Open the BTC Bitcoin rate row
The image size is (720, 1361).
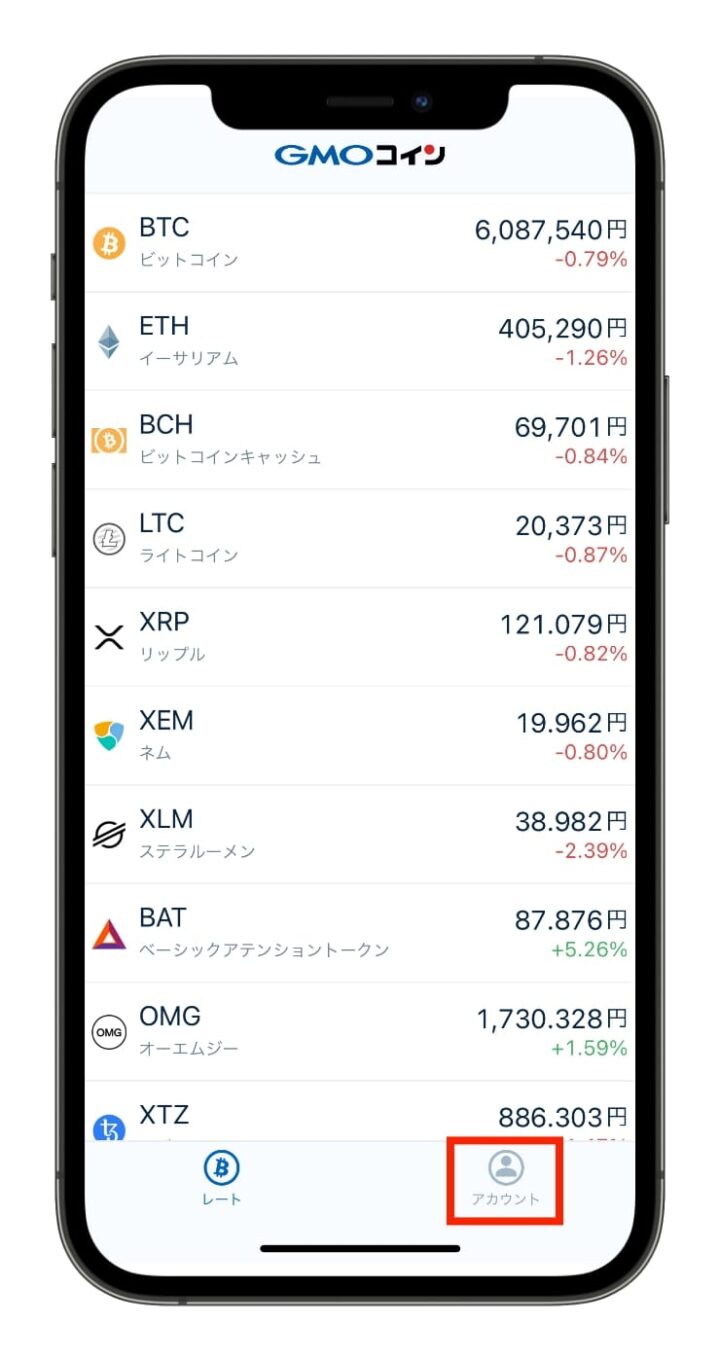[x=360, y=243]
